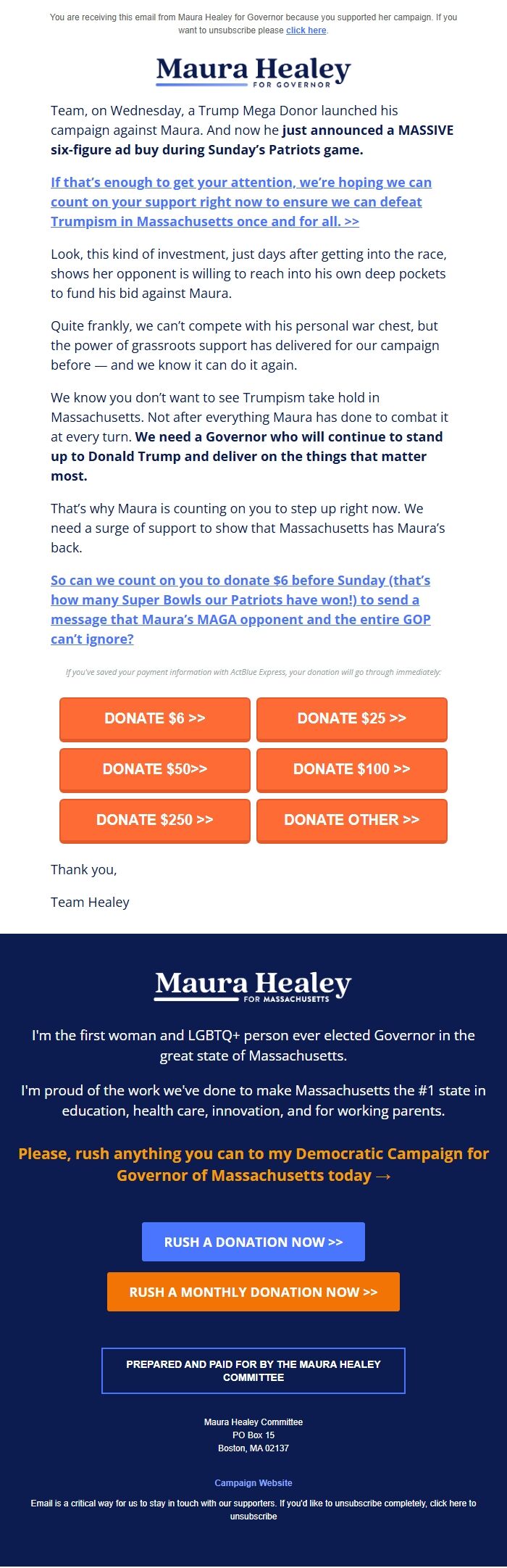This screenshot has height=1568, width=507.
Task: Give with the DONATE $50 button
Action: (x=155, y=769)
